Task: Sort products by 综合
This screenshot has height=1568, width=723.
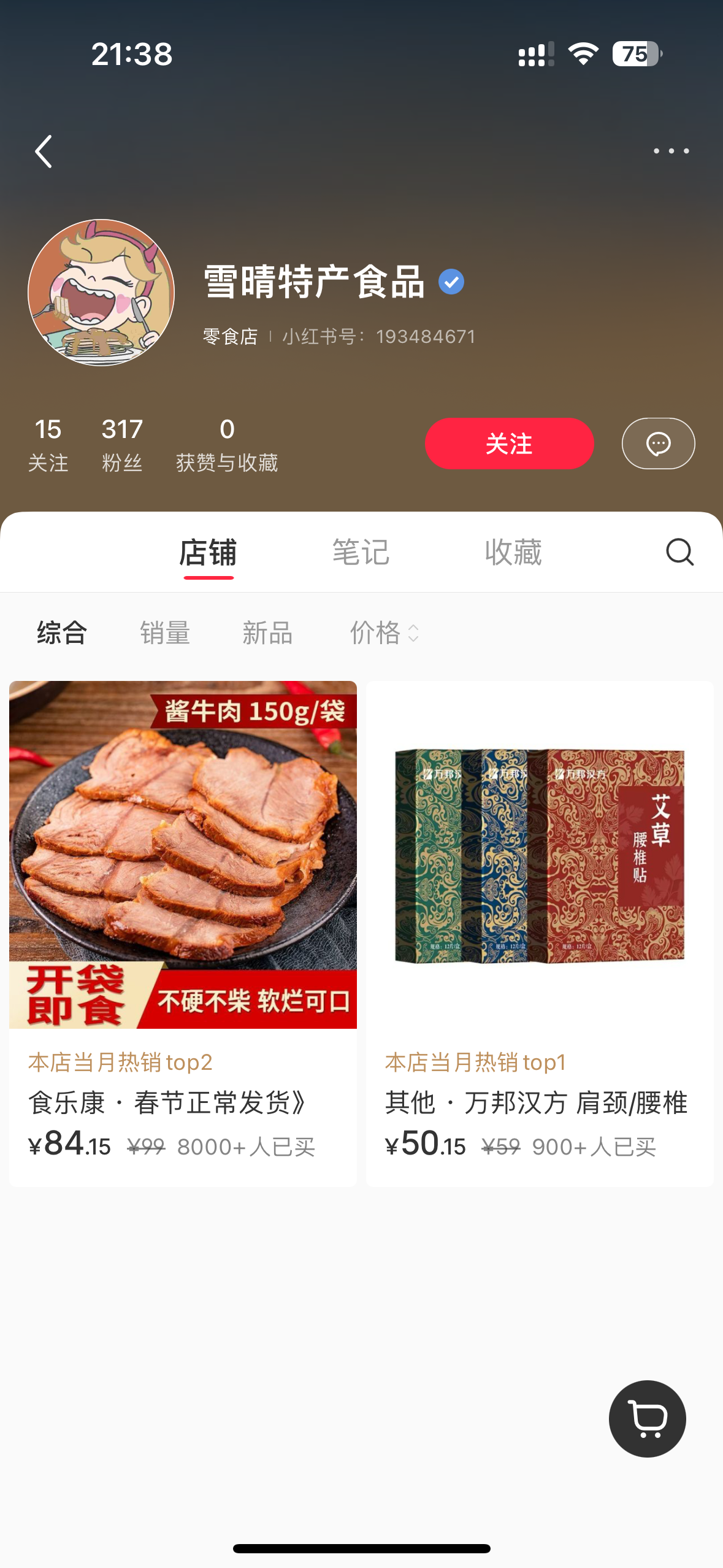Action: [62, 632]
